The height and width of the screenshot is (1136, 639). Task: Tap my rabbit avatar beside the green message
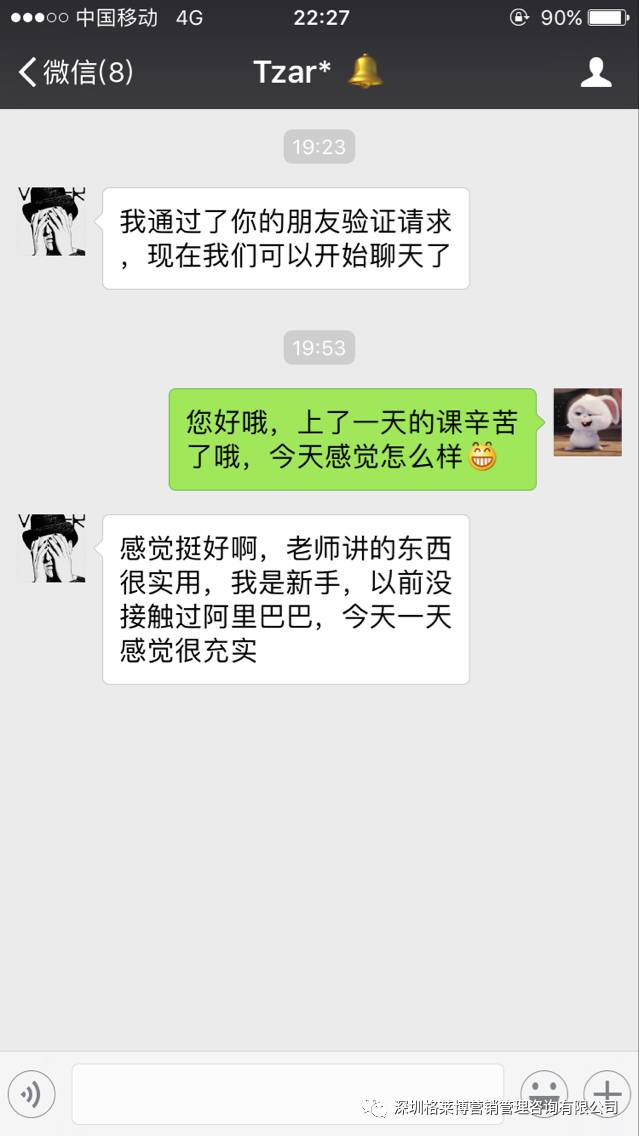[588, 422]
